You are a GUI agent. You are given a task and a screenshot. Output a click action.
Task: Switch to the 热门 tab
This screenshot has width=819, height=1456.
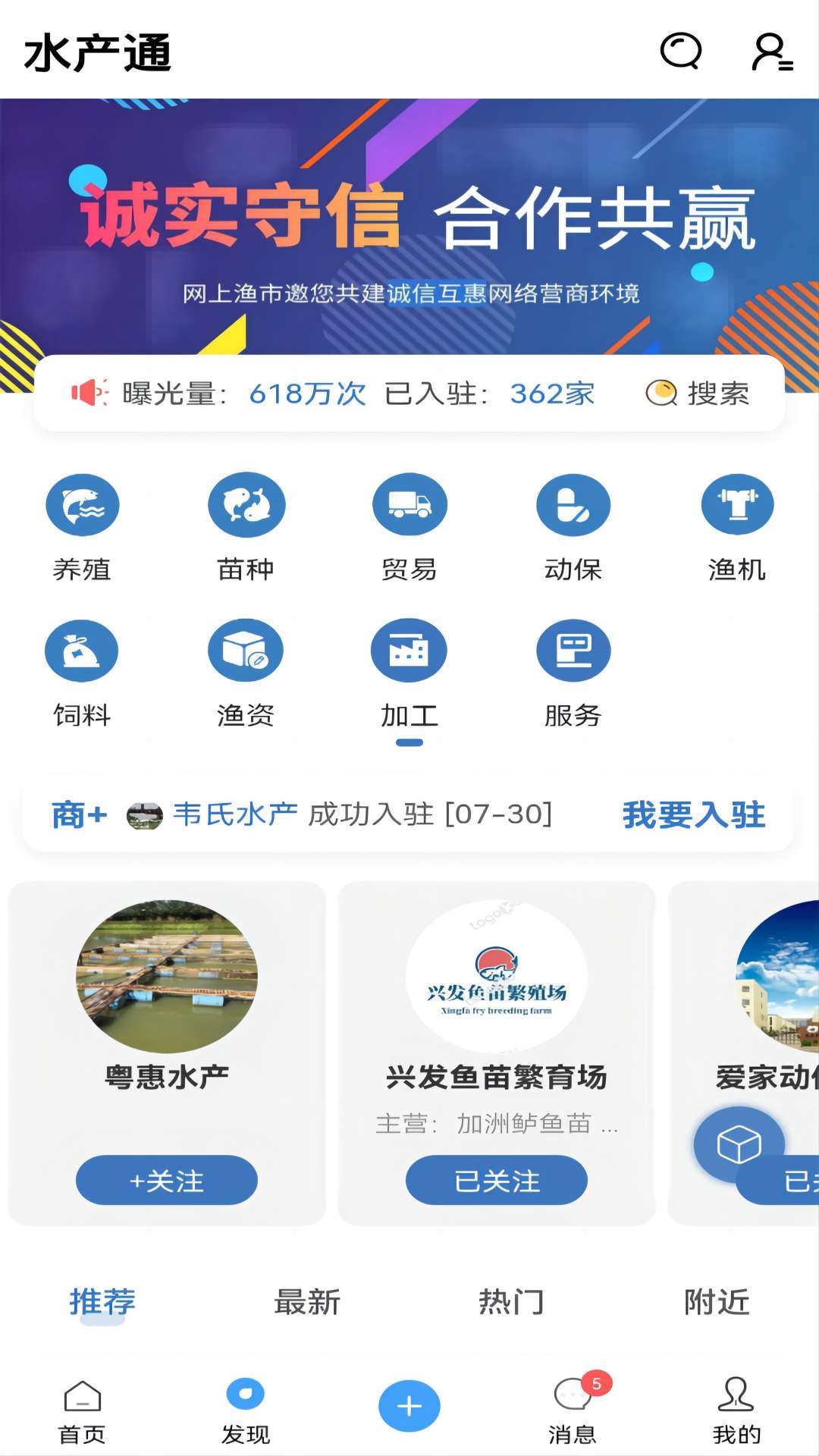(512, 1302)
